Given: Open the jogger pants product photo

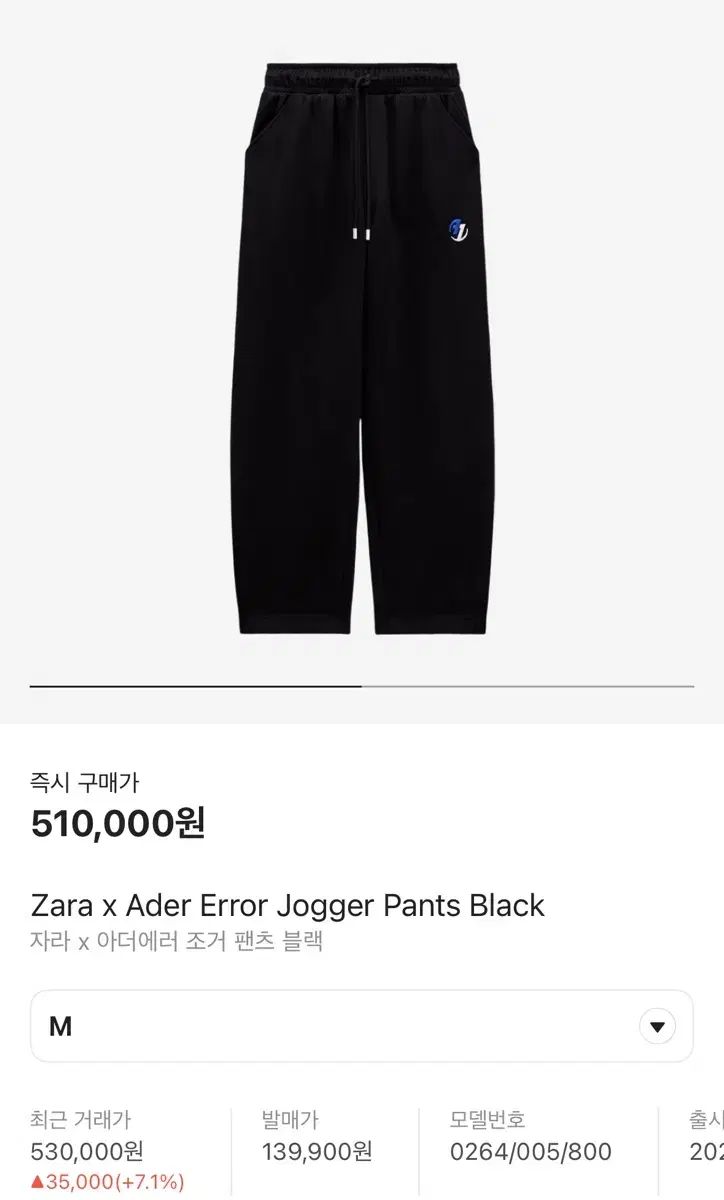Looking at the screenshot, I should tap(362, 349).
